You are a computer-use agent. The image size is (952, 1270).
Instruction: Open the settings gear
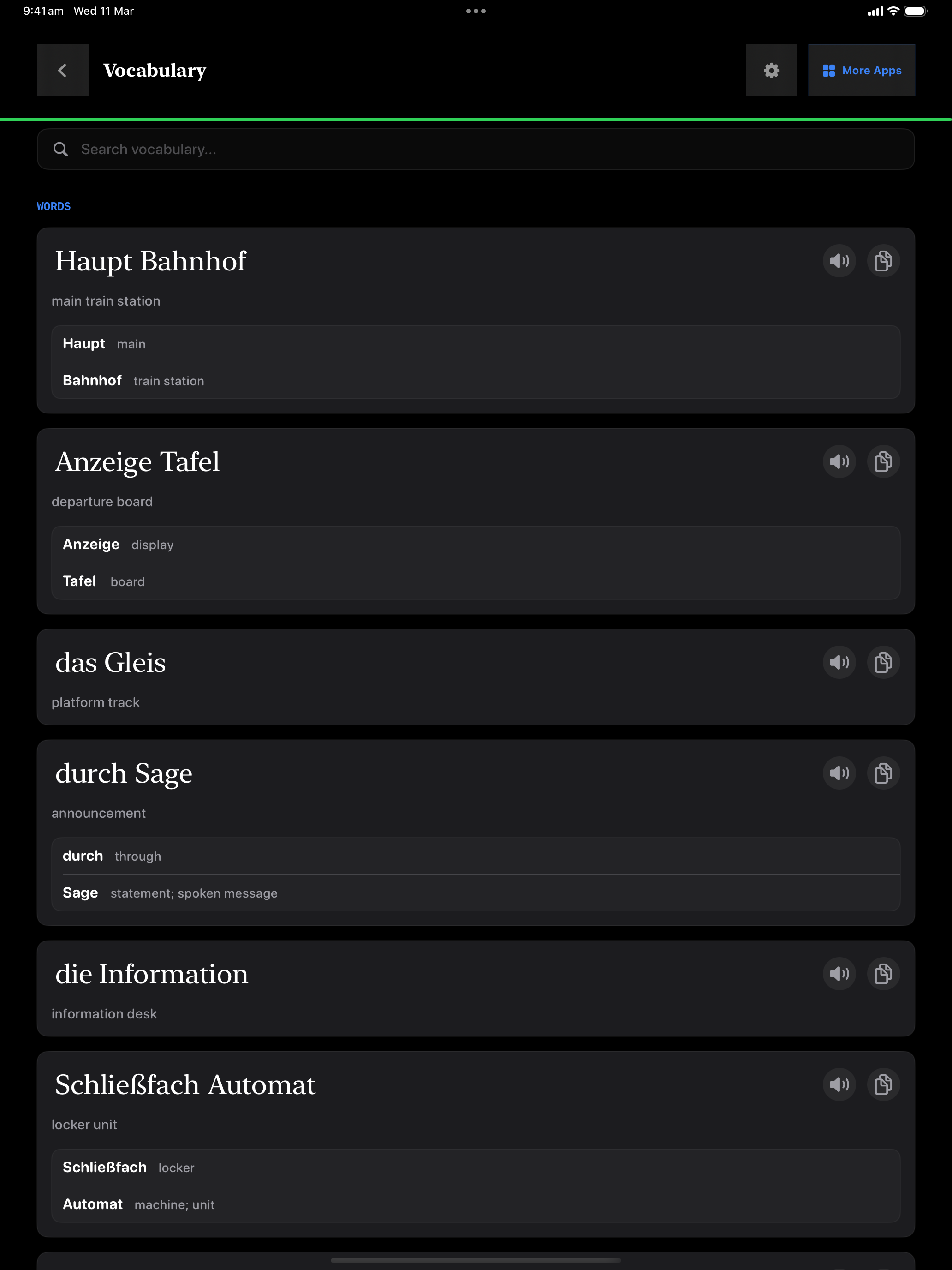tap(771, 70)
